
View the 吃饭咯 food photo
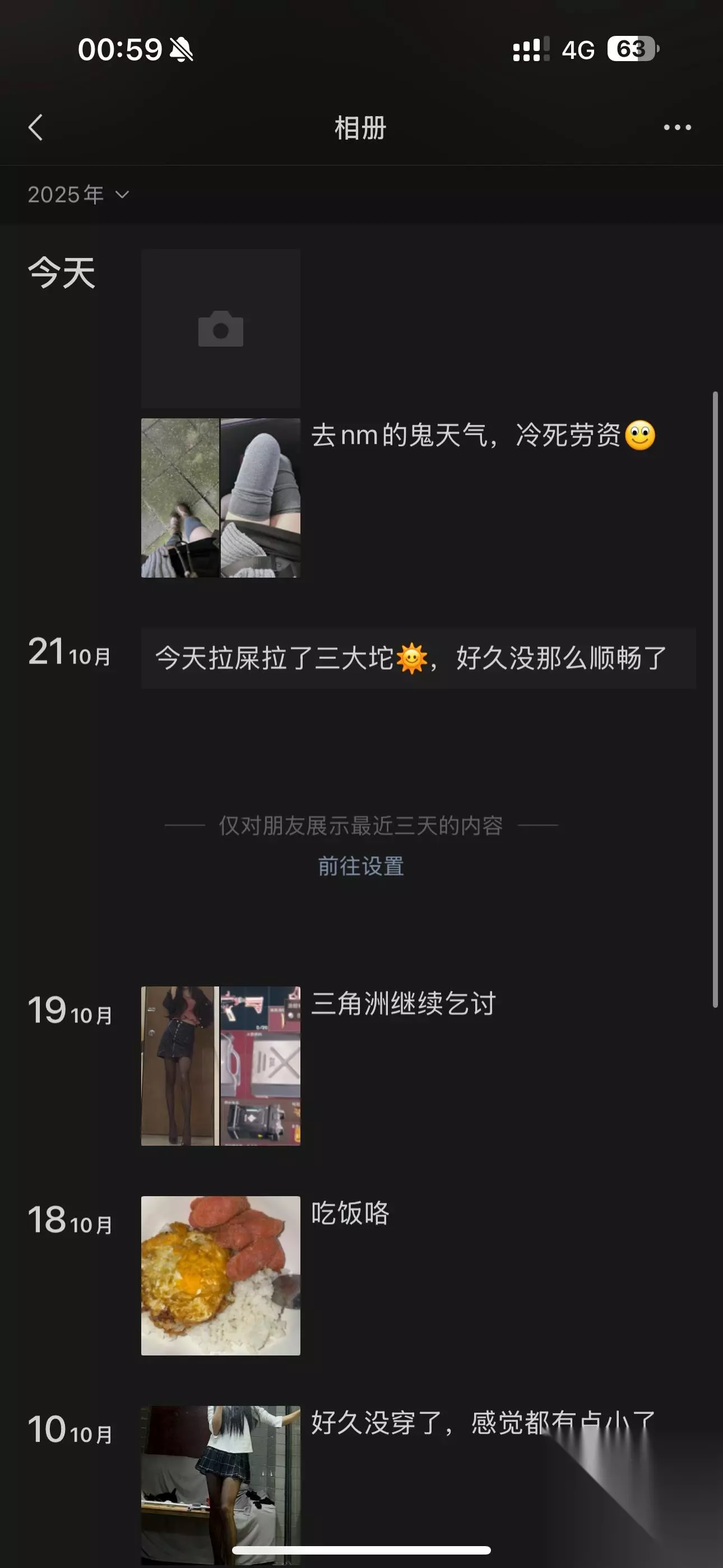[x=220, y=1275]
